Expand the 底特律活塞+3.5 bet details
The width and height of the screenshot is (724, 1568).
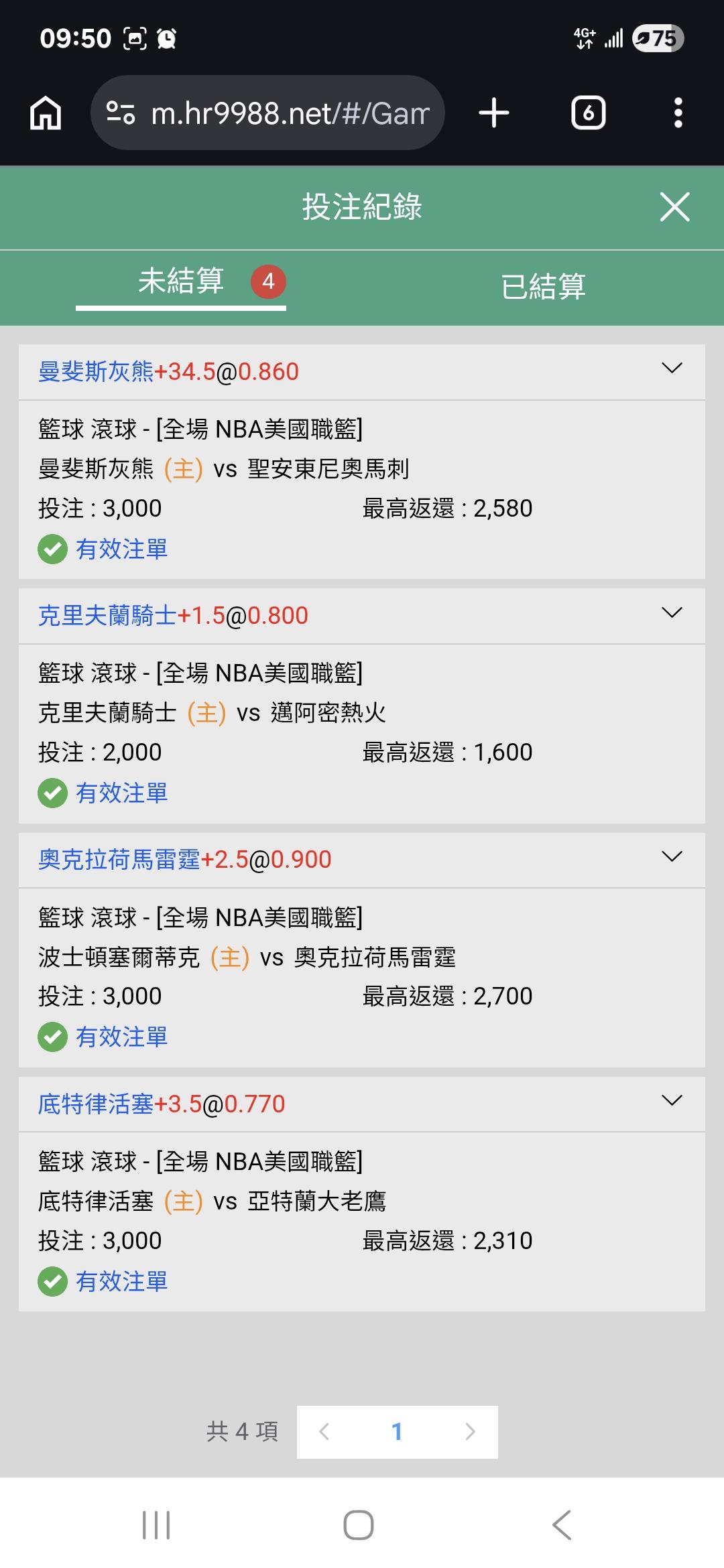point(672,1100)
